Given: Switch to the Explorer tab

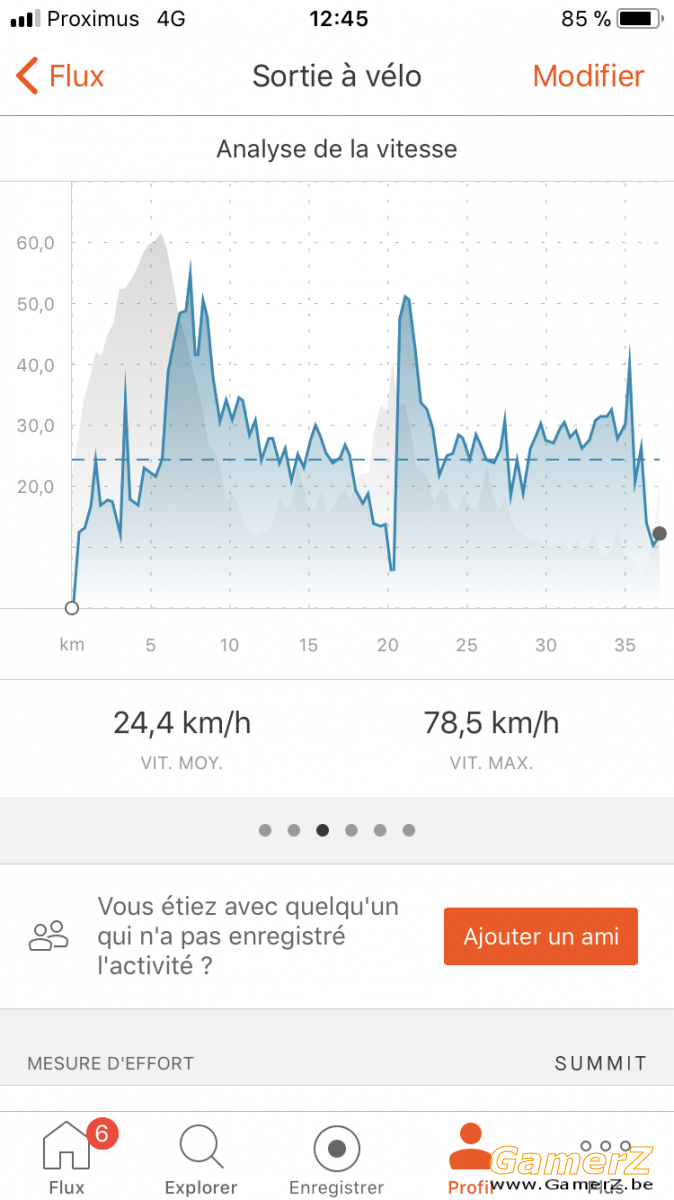Looking at the screenshot, I should 201,1158.
